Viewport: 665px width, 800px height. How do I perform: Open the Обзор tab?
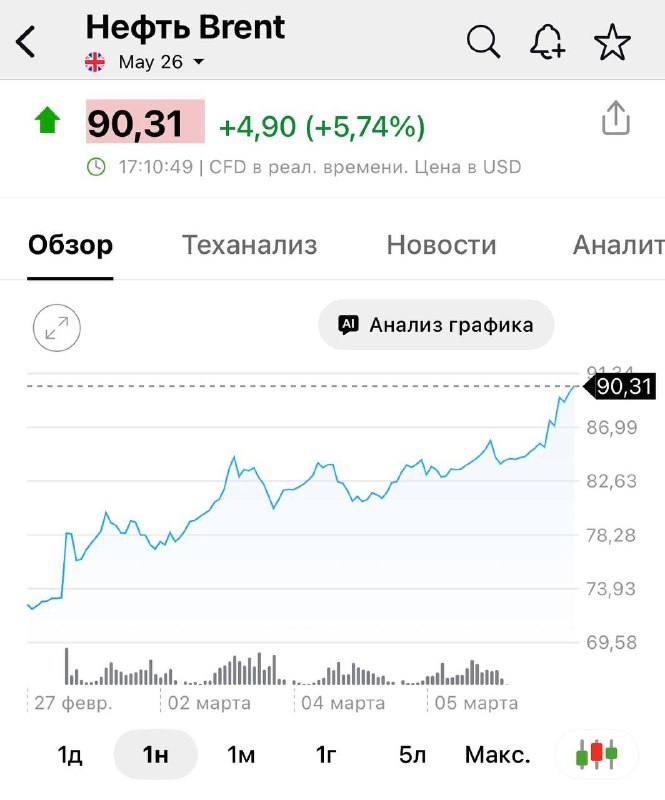tap(70, 245)
